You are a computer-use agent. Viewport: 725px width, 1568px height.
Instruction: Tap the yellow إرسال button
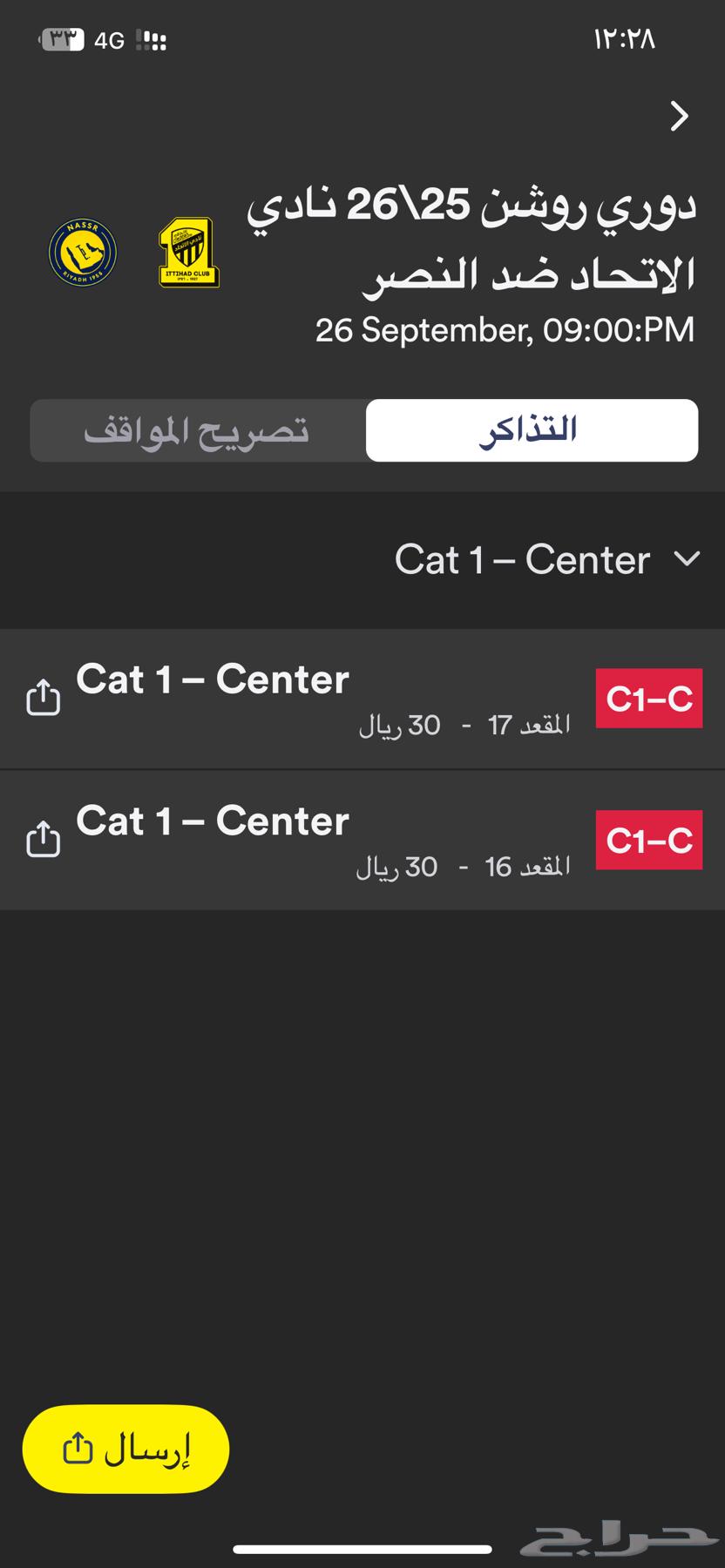click(x=125, y=1448)
